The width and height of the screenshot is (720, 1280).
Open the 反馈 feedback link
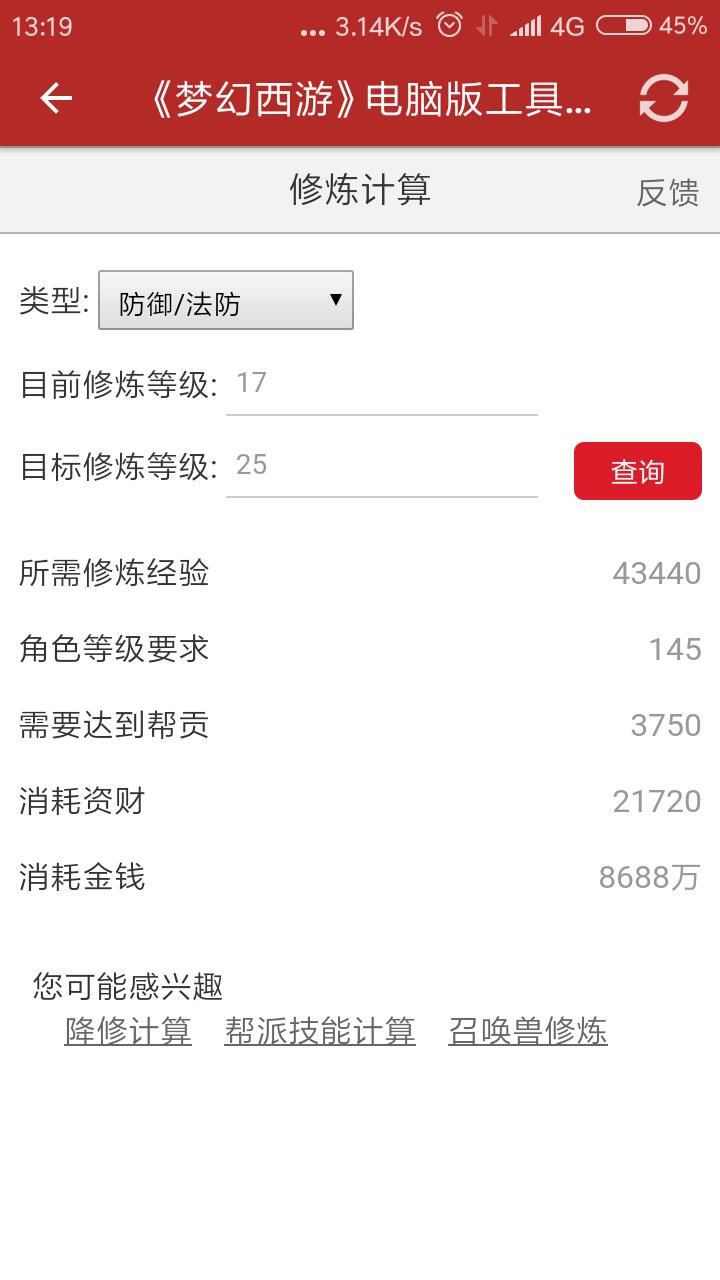point(668,192)
